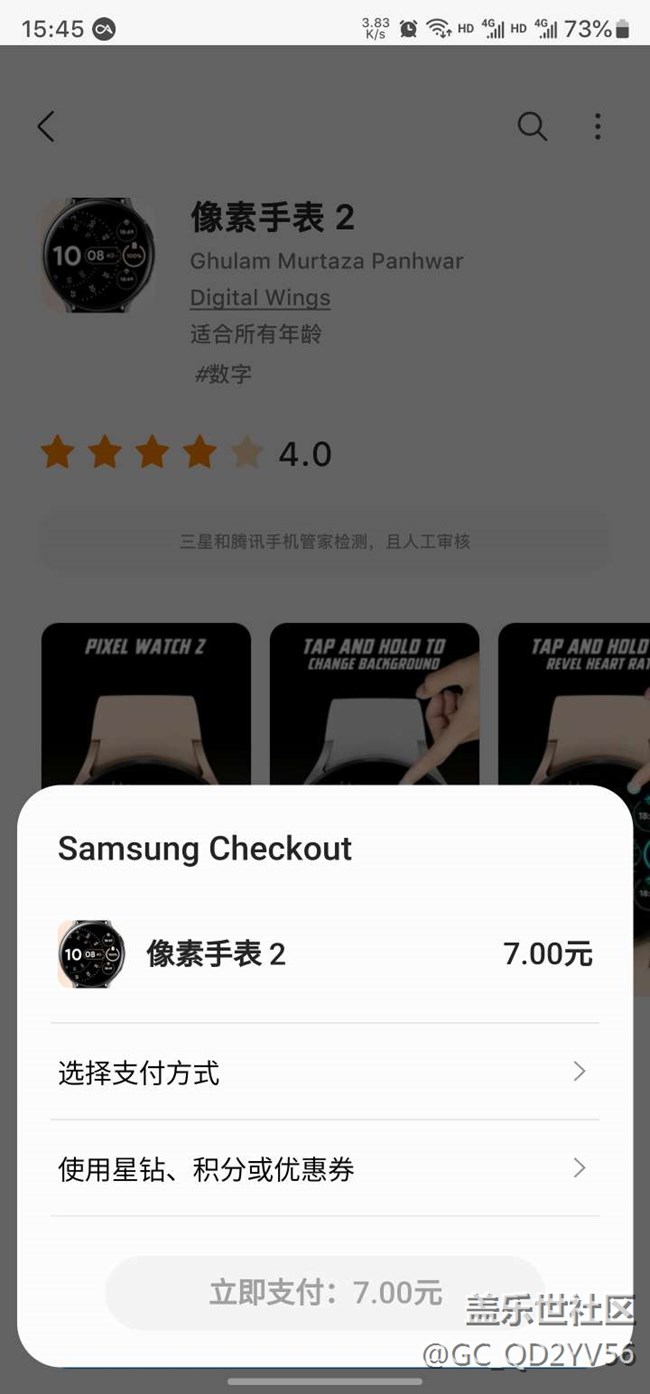The width and height of the screenshot is (650, 1394).
Task: Open the star diamonds, points or coupon row
Action: tap(324, 1168)
